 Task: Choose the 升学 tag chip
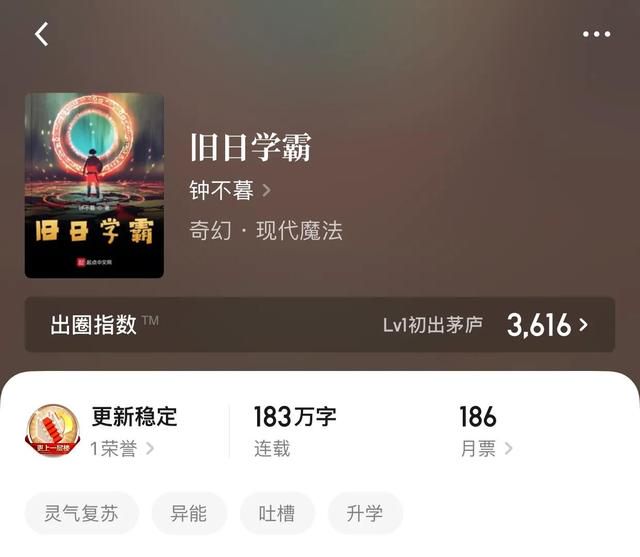(365, 514)
